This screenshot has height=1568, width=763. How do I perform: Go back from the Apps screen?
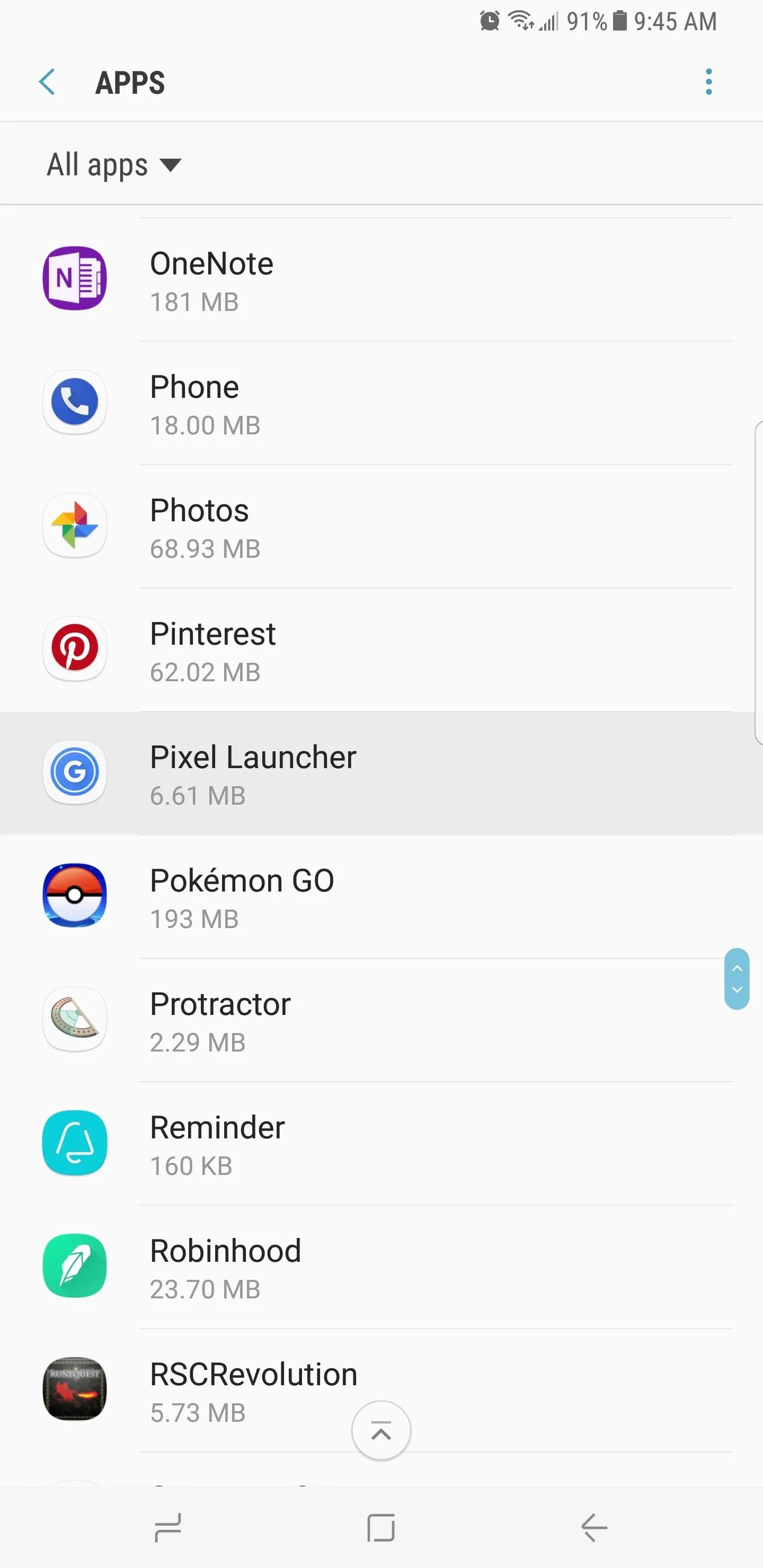(48, 82)
